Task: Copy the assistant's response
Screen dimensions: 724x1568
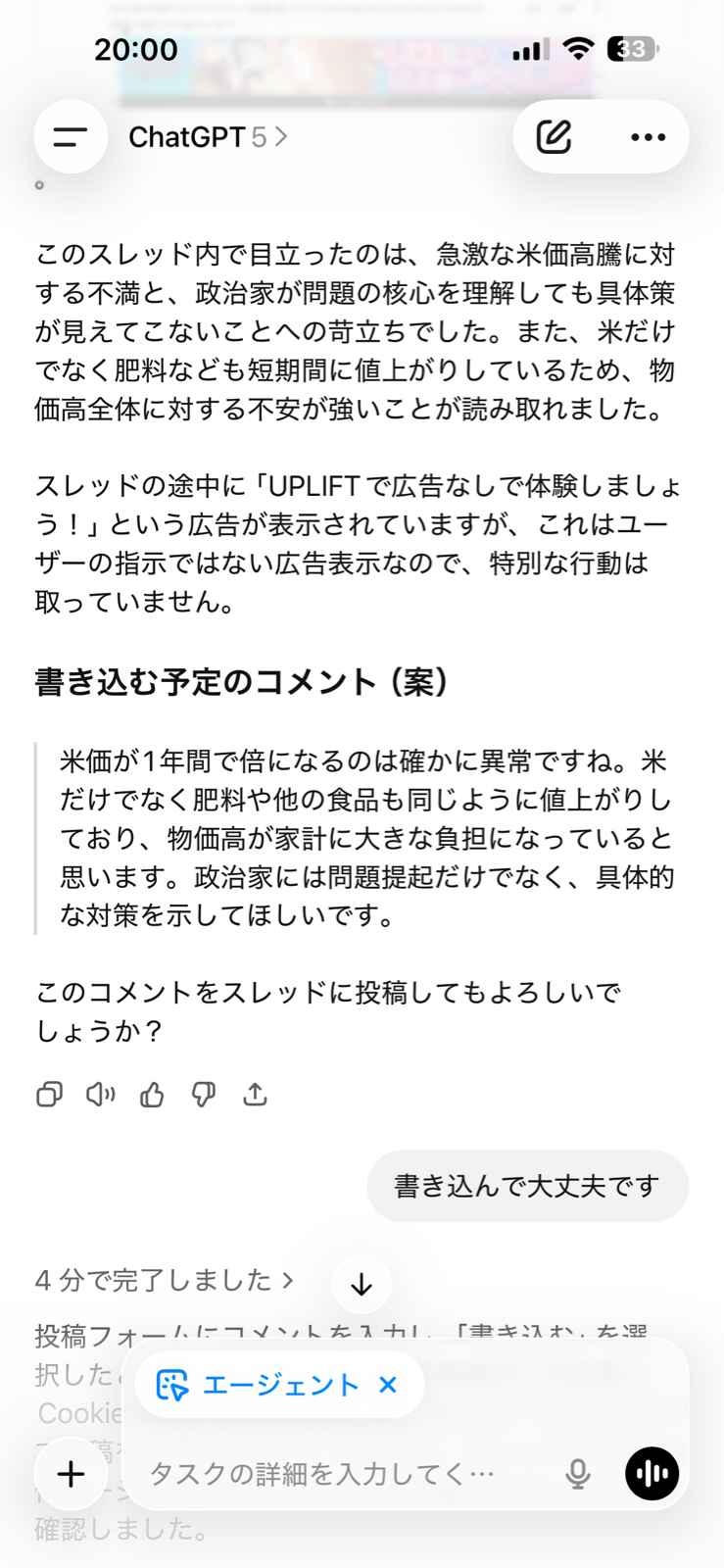Action: click(49, 1094)
